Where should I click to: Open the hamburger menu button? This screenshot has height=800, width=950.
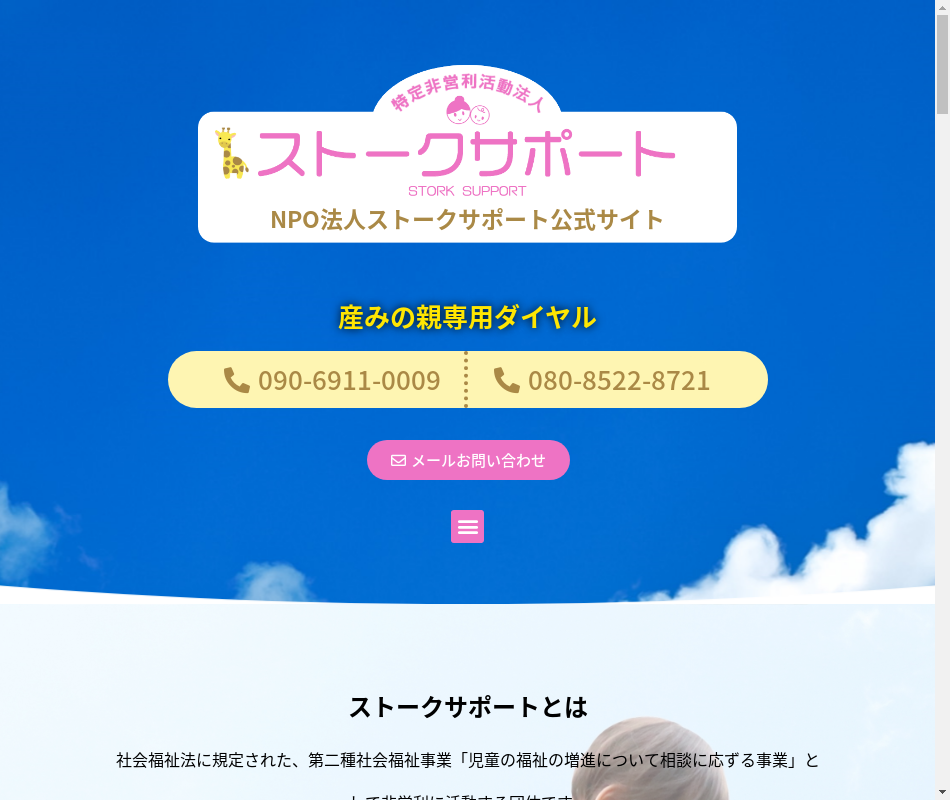pos(467,527)
